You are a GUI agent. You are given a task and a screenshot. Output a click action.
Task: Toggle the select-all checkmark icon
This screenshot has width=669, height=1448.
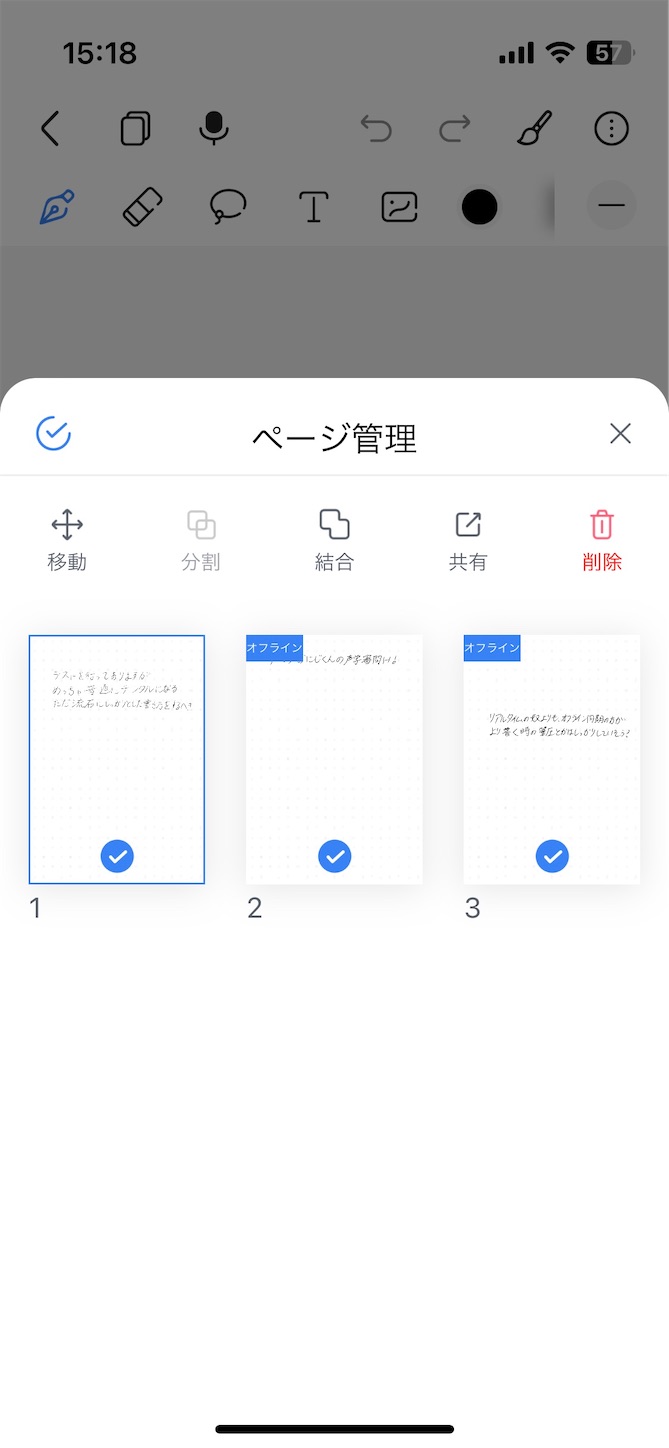(53, 433)
